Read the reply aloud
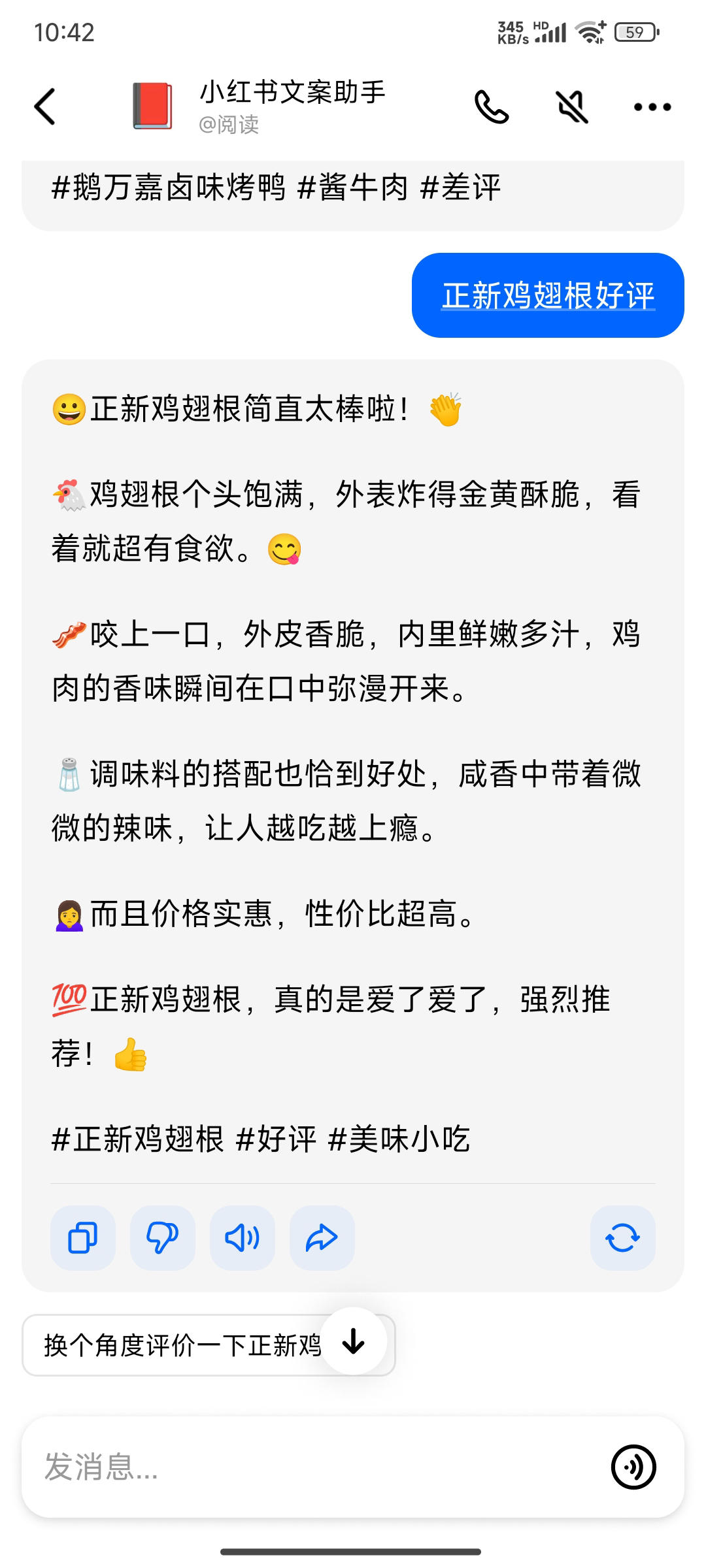This screenshot has width=706, height=1568. [242, 1237]
